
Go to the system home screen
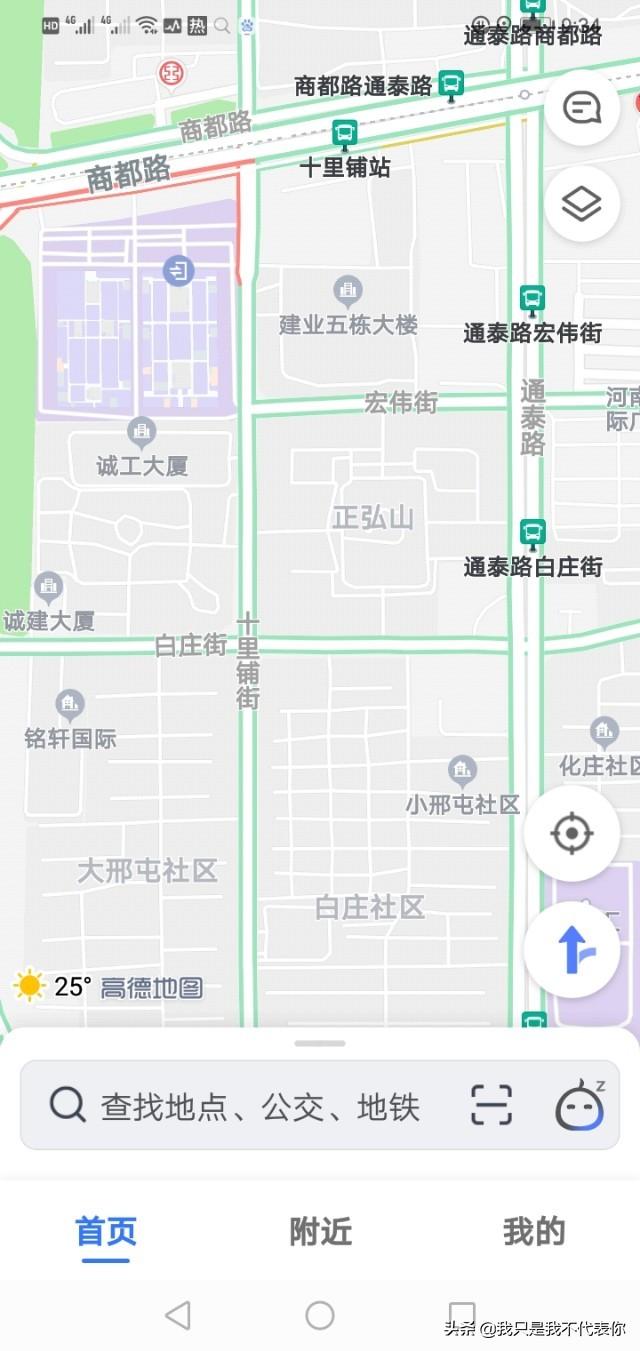tap(320, 1315)
